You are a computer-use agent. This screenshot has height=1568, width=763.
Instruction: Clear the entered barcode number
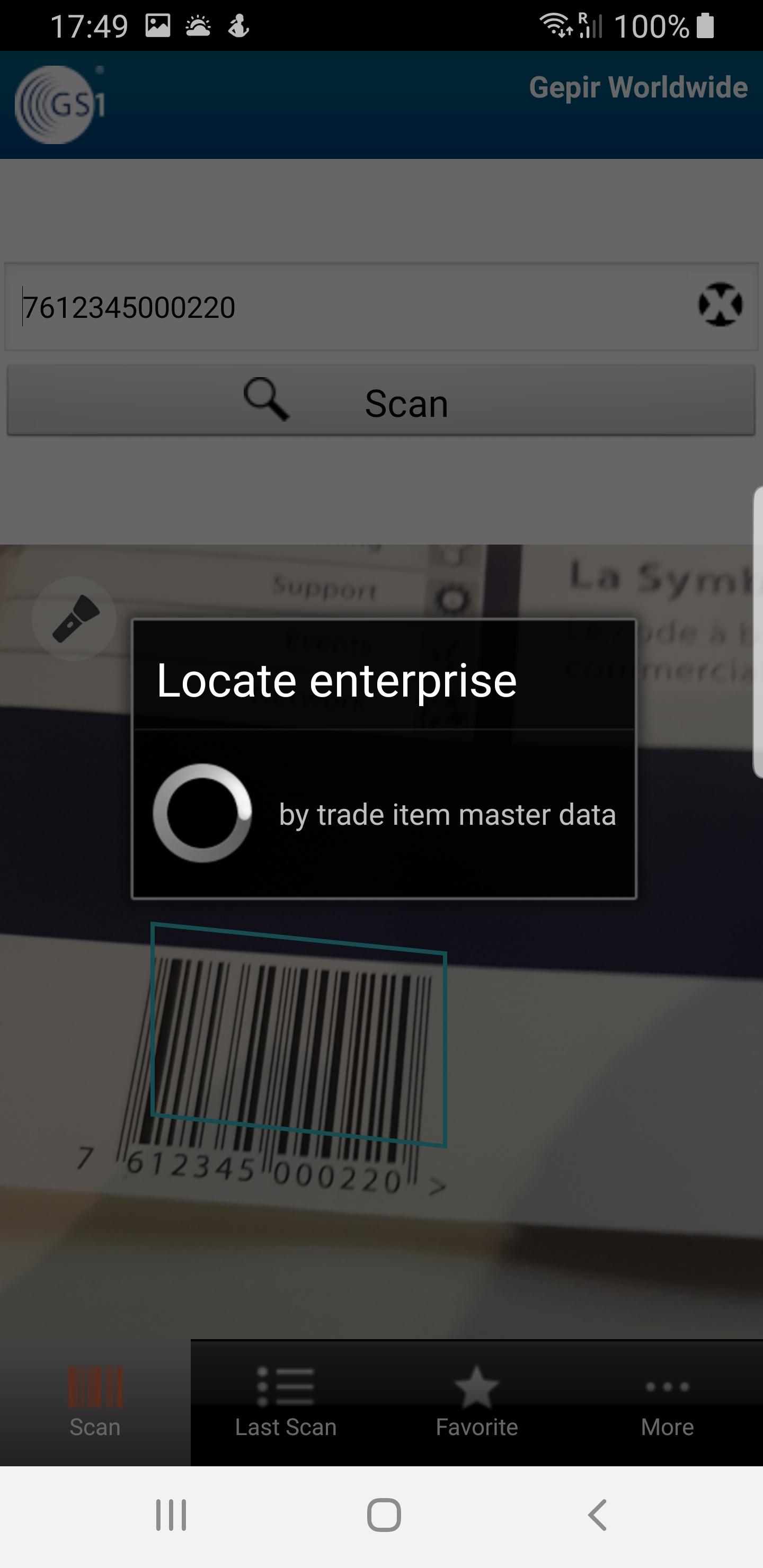tap(720, 305)
